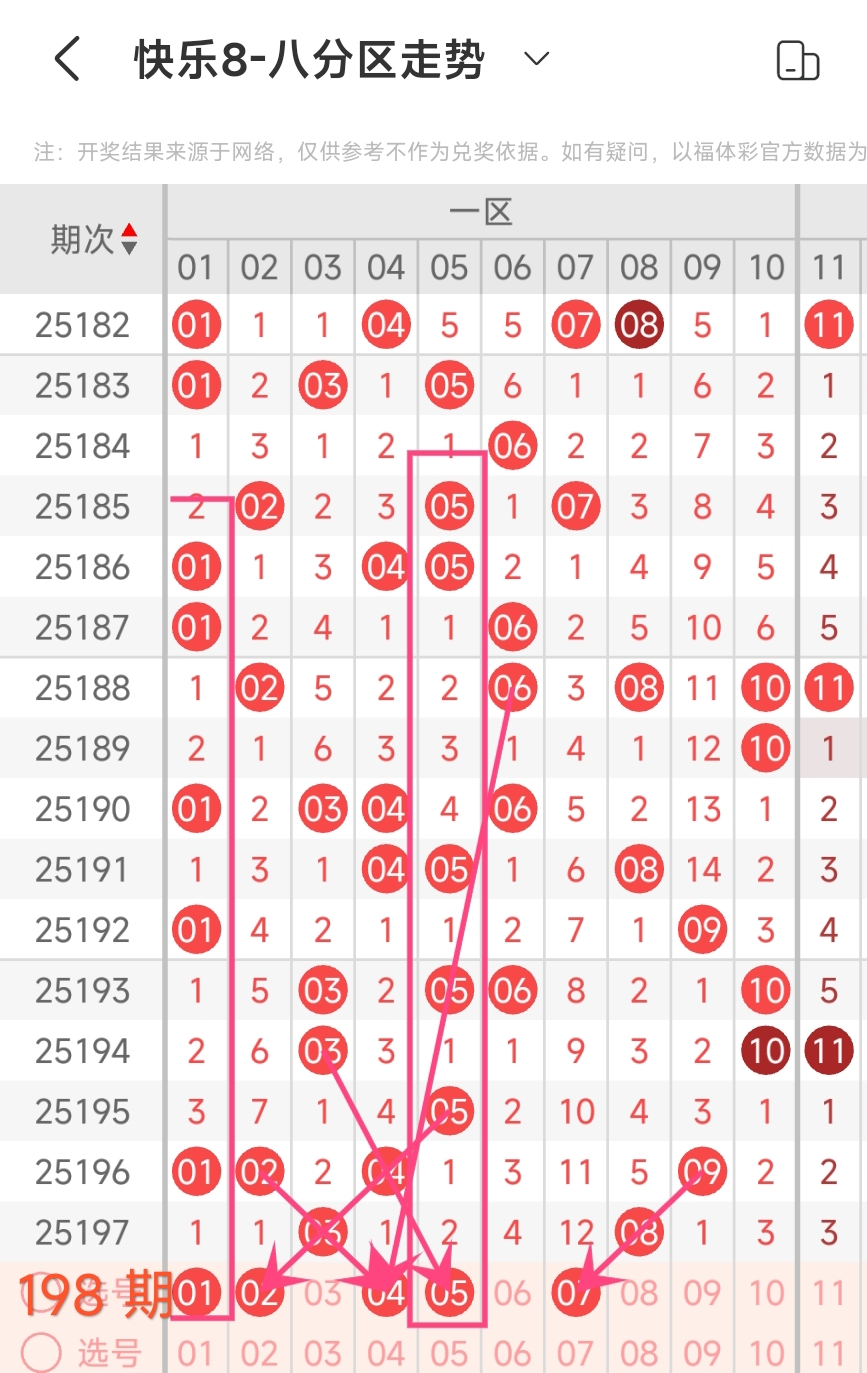This screenshot has width=867, height=1373.
Task: Pick number 06 in the bottom 选号 row
Action: pyautogui.click(x=512, y=1354)
